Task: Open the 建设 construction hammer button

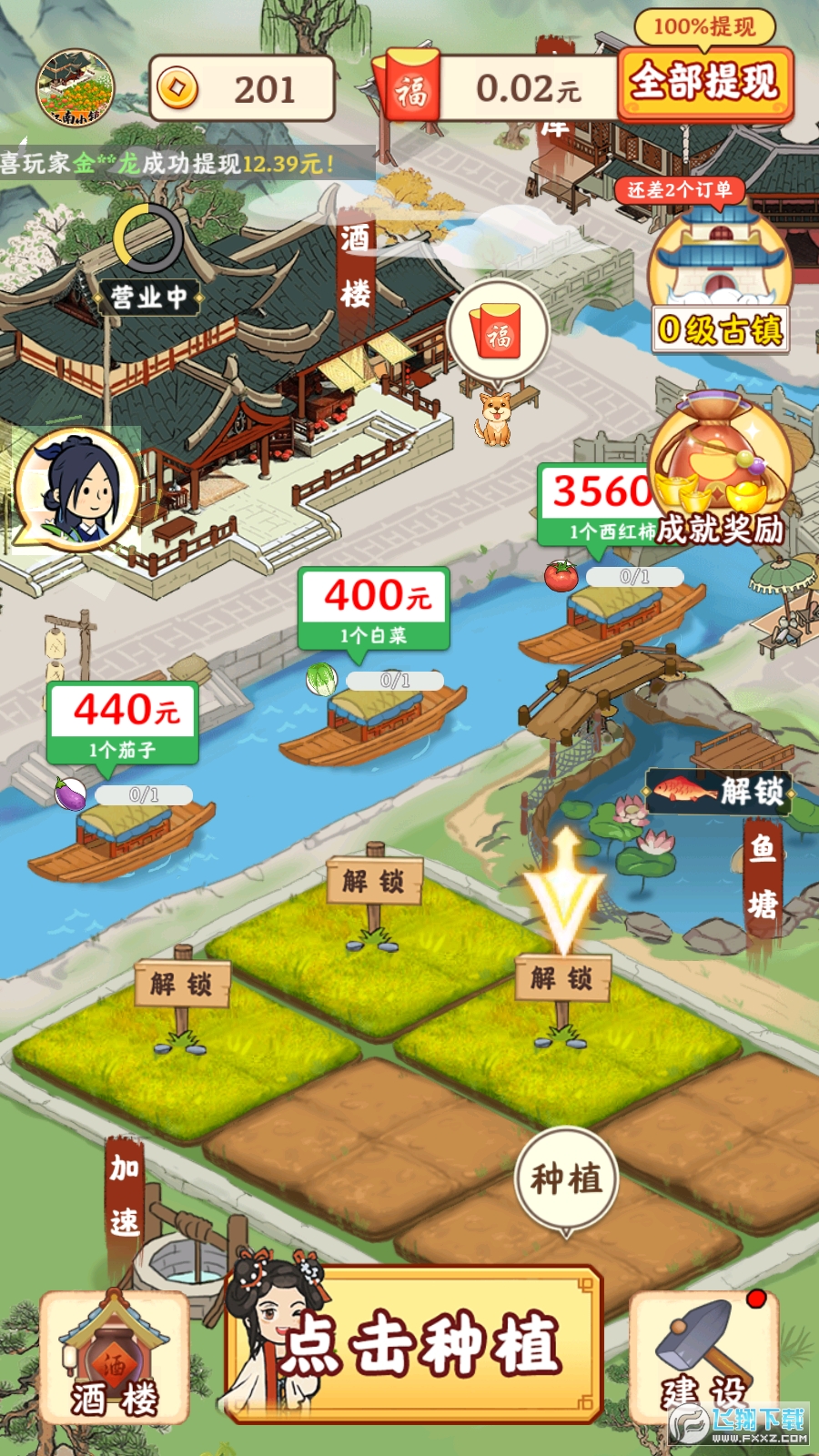Action: pos(704,1356)
